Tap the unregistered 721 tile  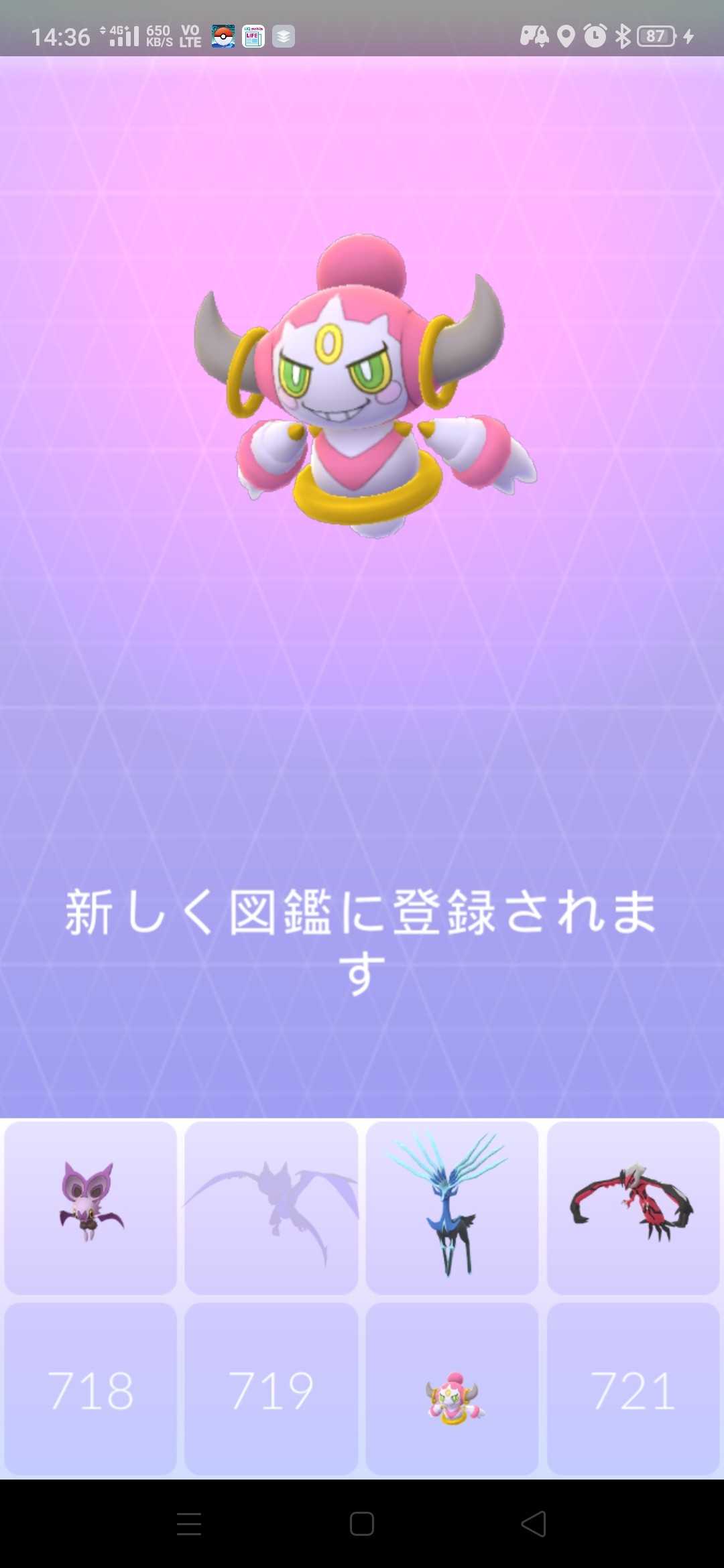click(633, 1390)
